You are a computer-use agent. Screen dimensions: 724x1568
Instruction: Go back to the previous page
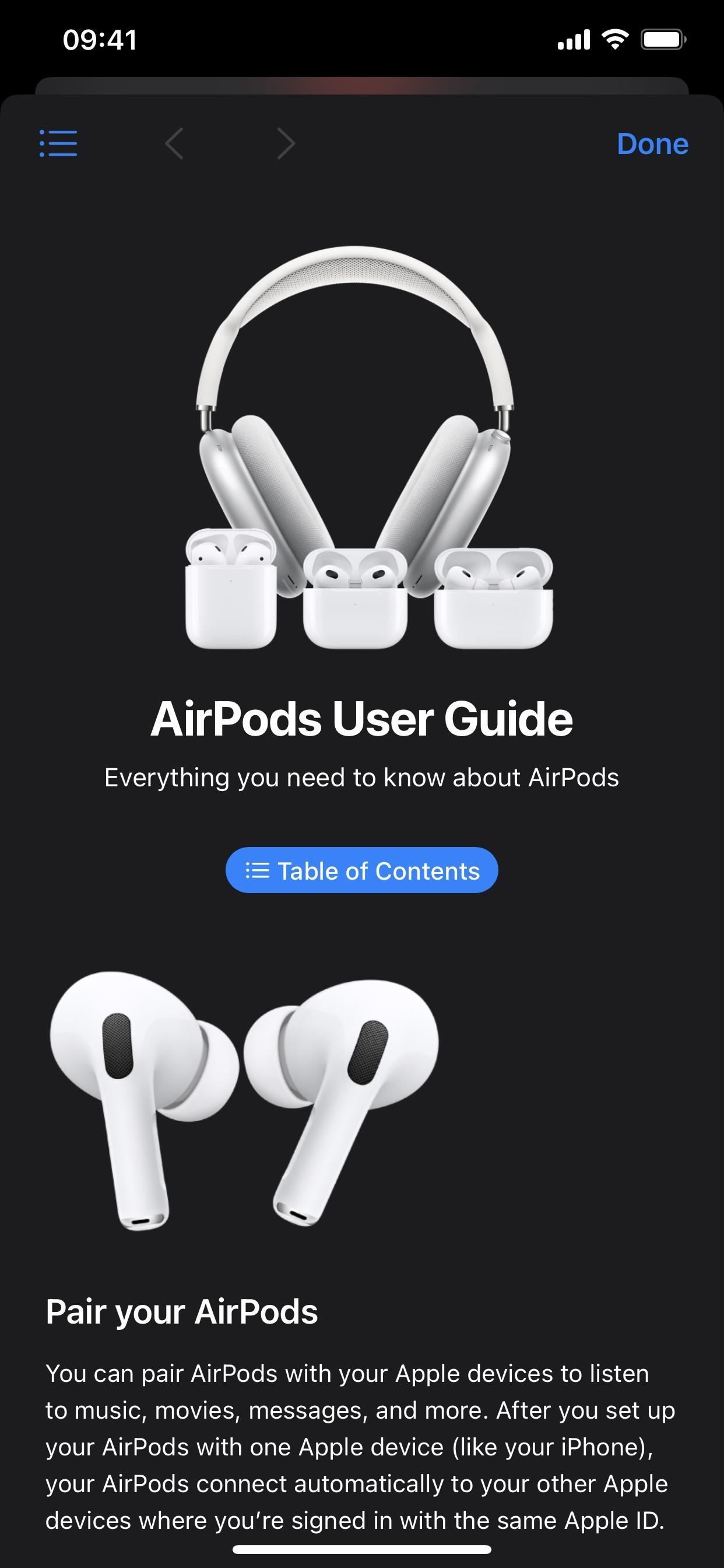tap(174, 143)
